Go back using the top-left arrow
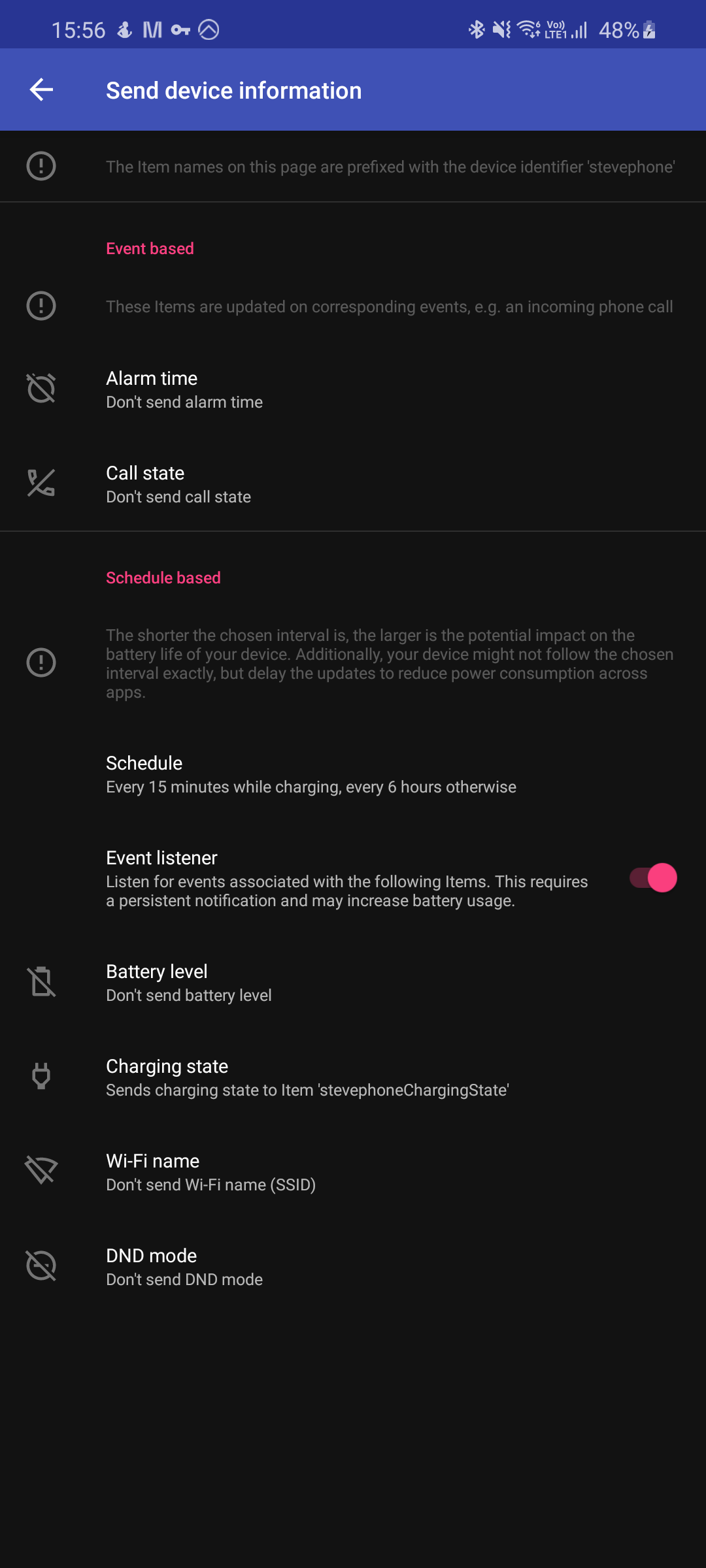Image resolution: width=706 pixels, height=1568 pixels. pyautogui.click(x=41, y=90)
